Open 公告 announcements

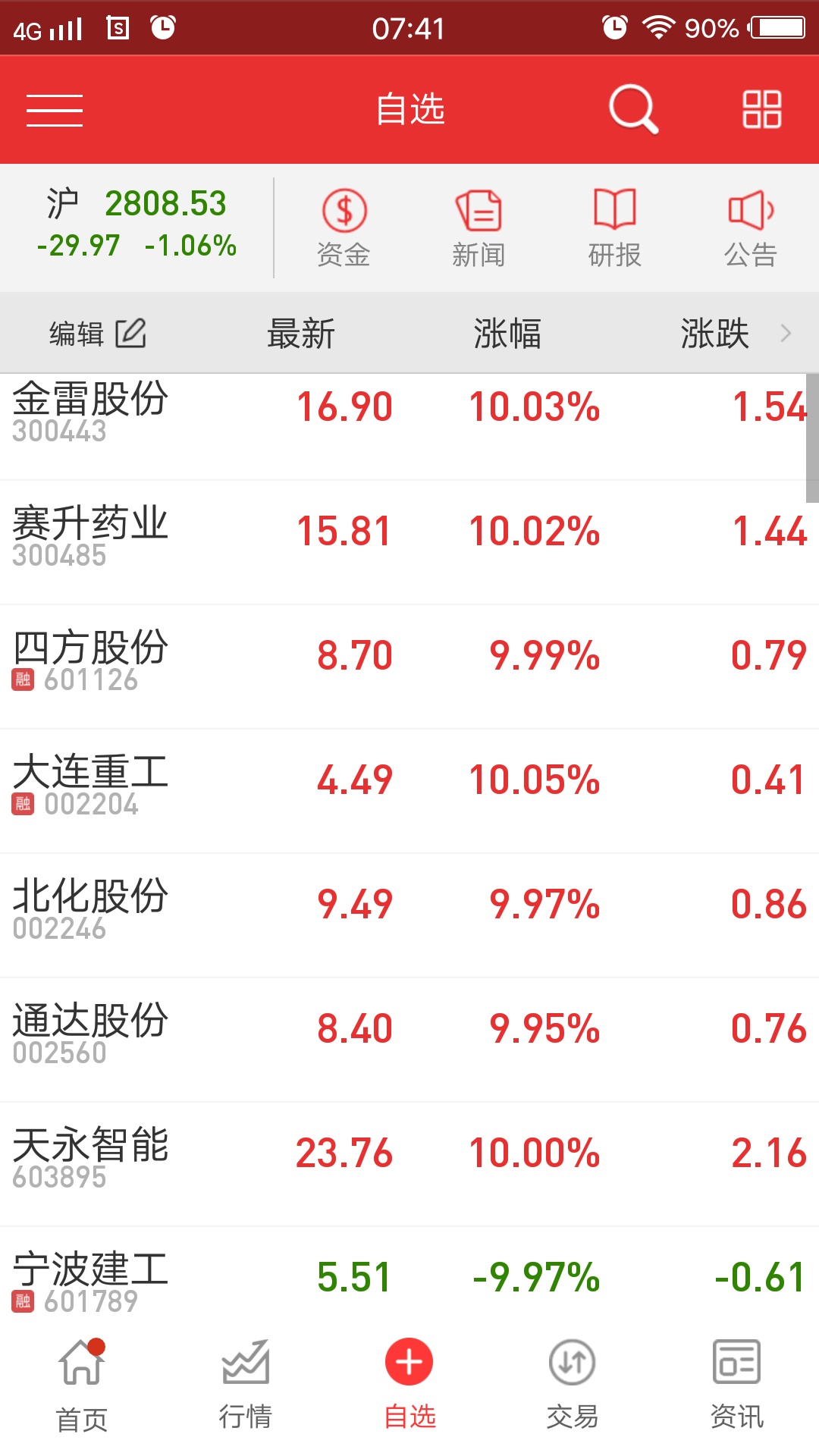(x=751, y=229)
